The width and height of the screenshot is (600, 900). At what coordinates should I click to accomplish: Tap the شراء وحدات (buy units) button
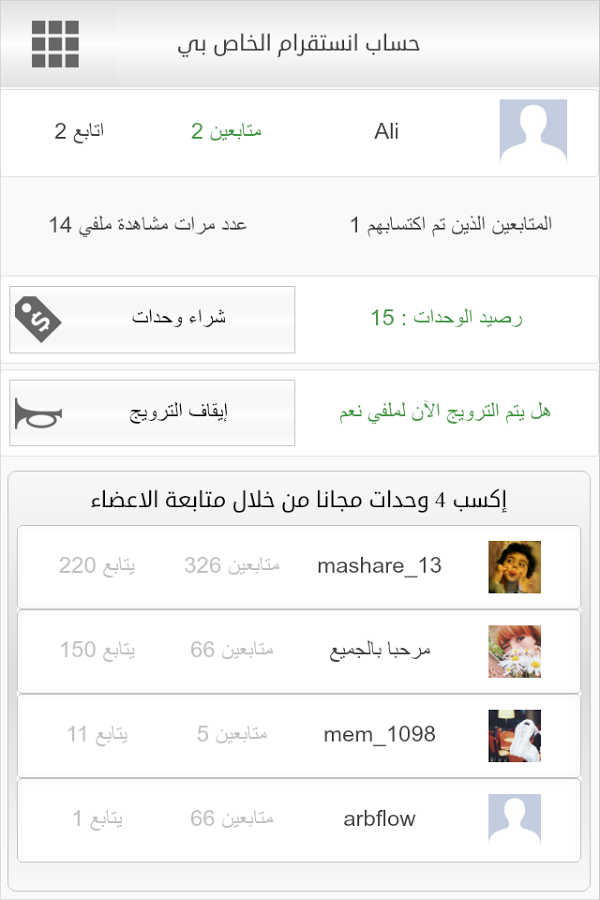152,319
